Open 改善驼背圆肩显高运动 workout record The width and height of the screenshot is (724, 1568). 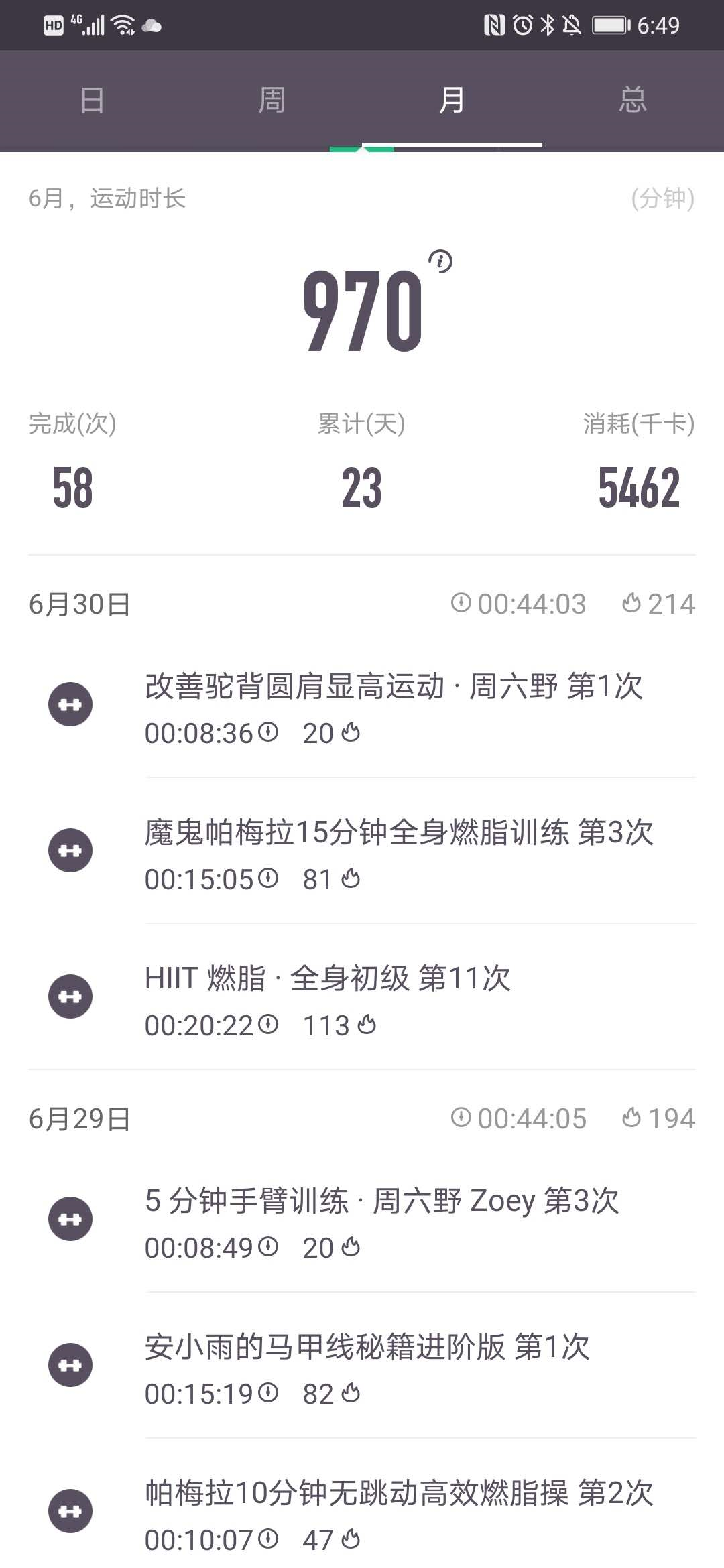[362, 705]
